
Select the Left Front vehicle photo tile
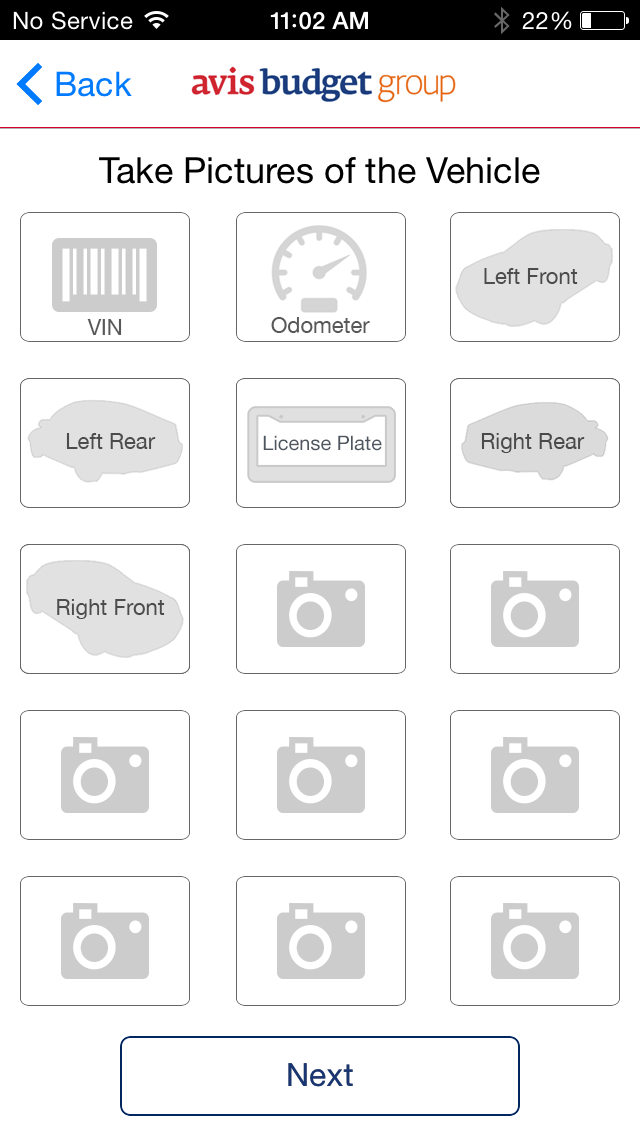[x=535, y=277]
